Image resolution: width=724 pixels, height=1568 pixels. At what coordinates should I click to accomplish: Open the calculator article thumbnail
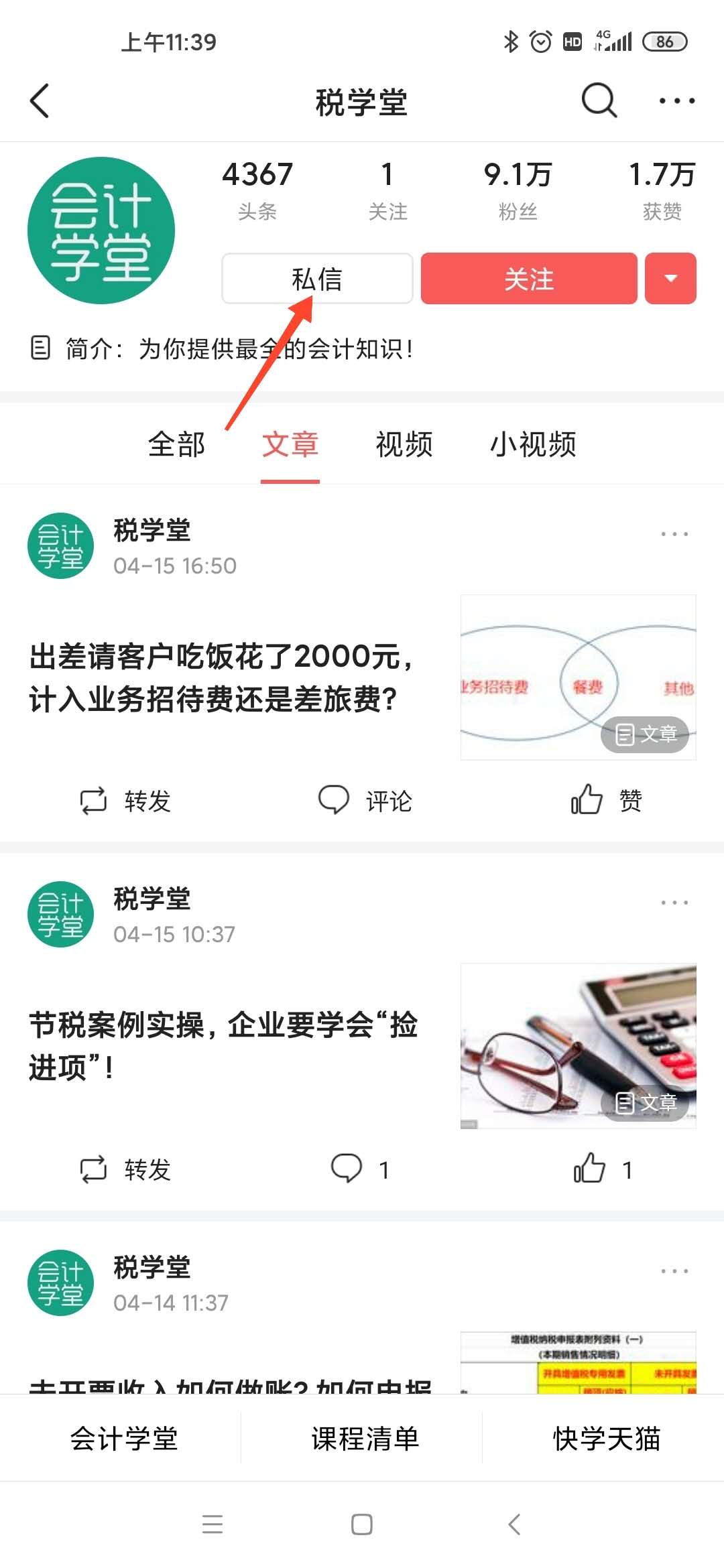coord(578,1043)
